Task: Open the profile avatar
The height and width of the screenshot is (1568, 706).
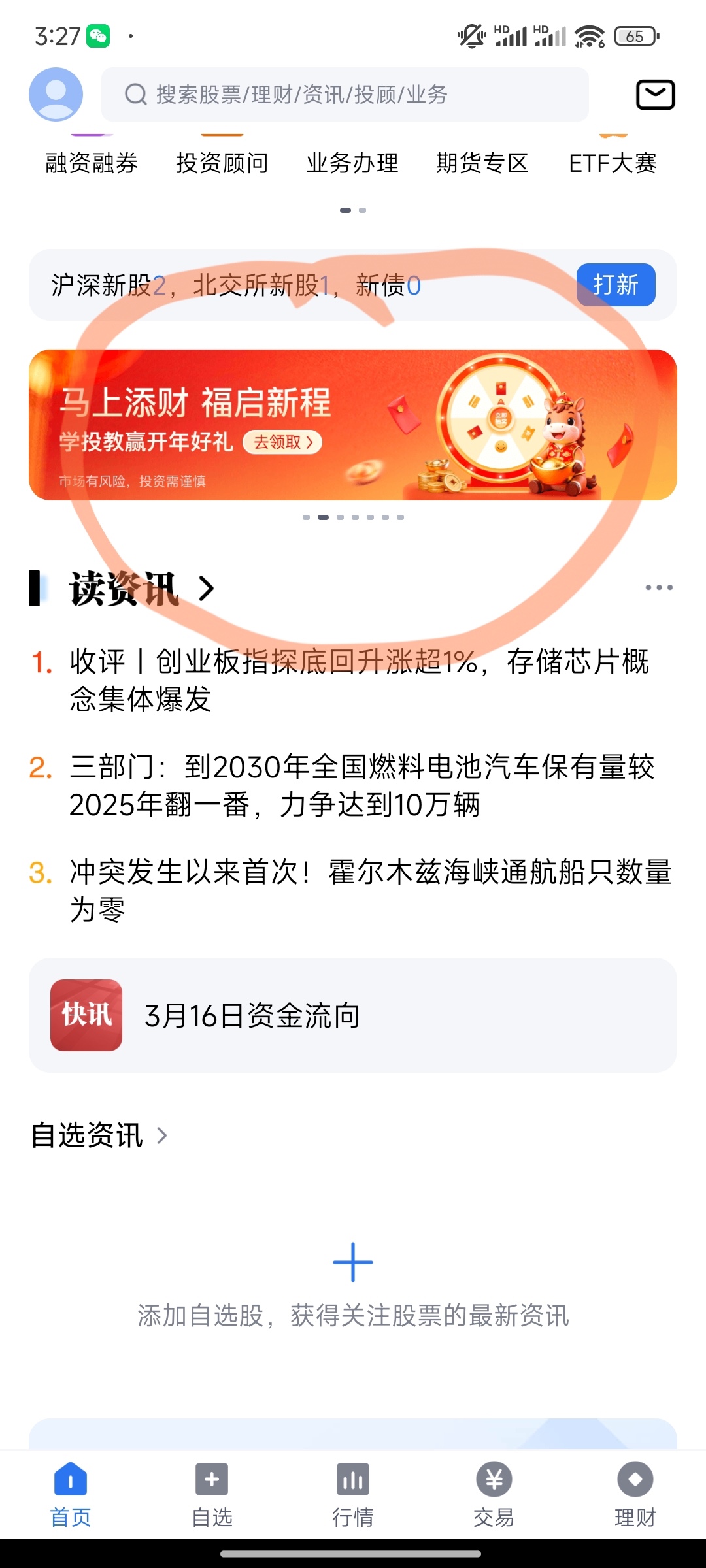Action: [x=56, y=94]
